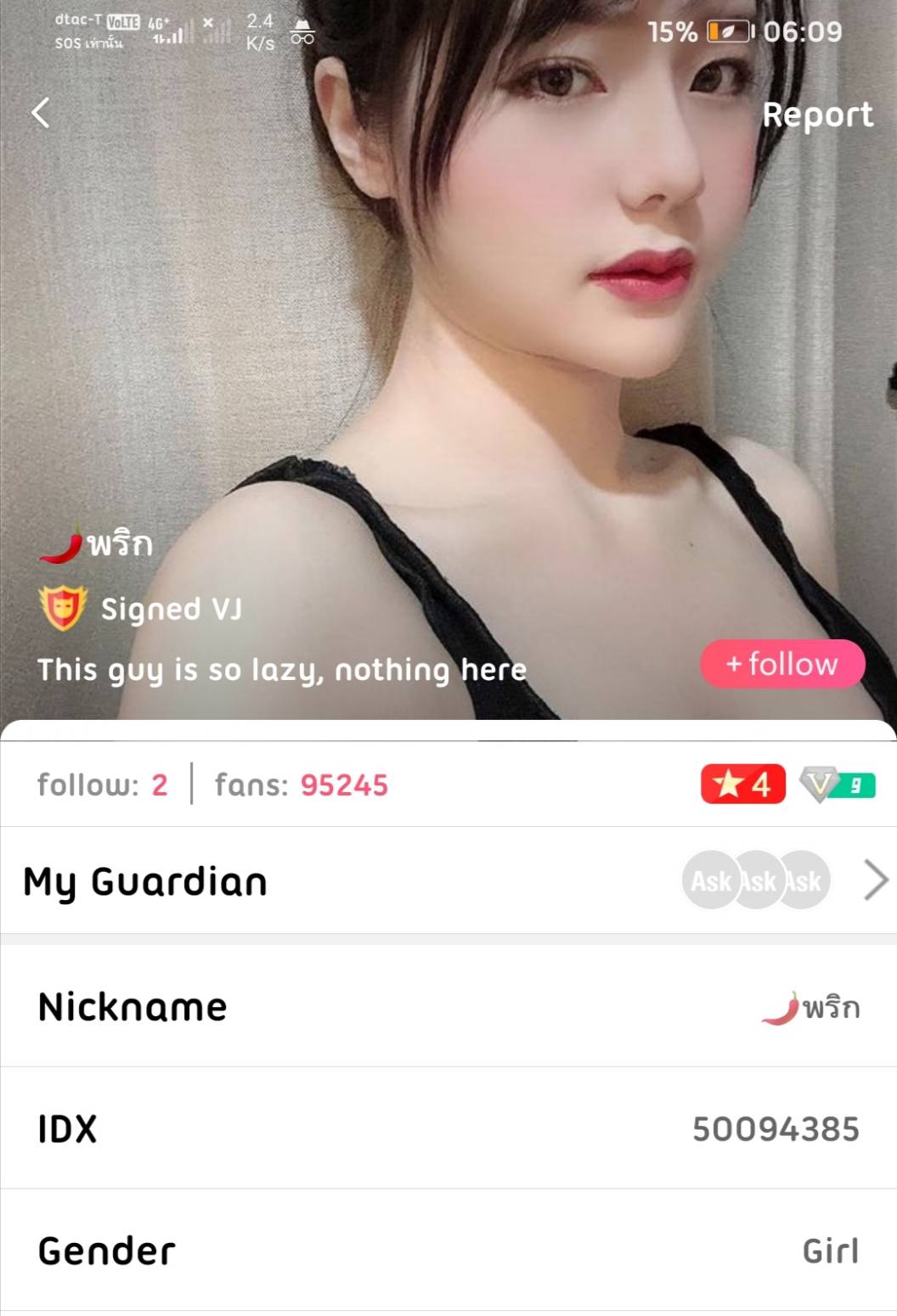This screenshot has height=1316, width=897.
Task: Report this profile
Action: (x=816, y=115)
